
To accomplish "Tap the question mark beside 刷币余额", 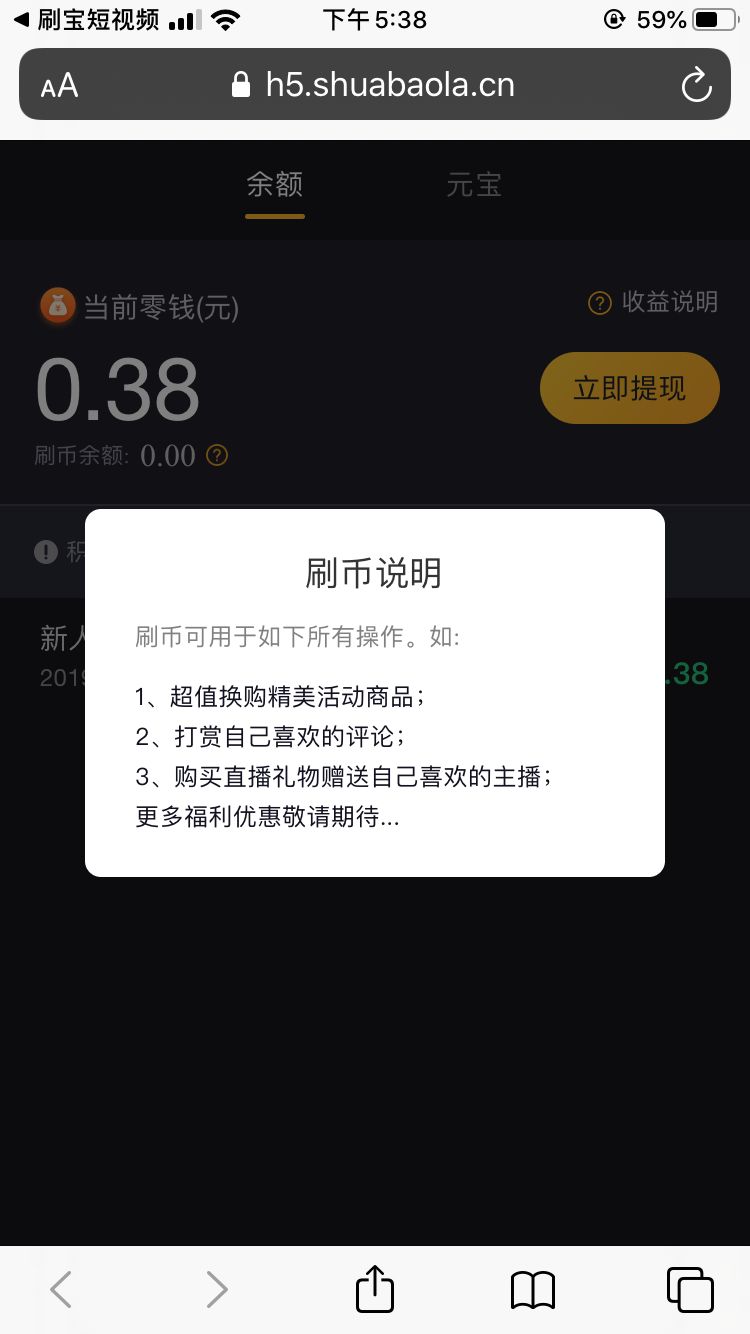I will (217, 456).
